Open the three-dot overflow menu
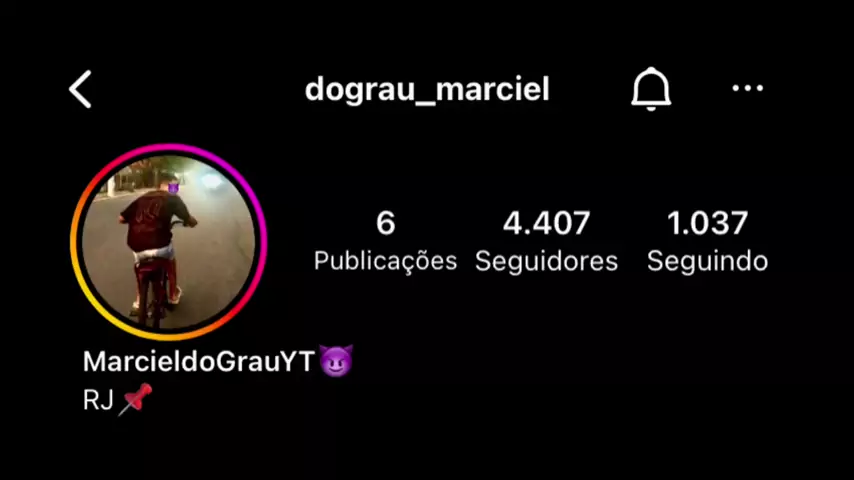Image resolution: width=854 pixels, height=480 pixels. 747,89
